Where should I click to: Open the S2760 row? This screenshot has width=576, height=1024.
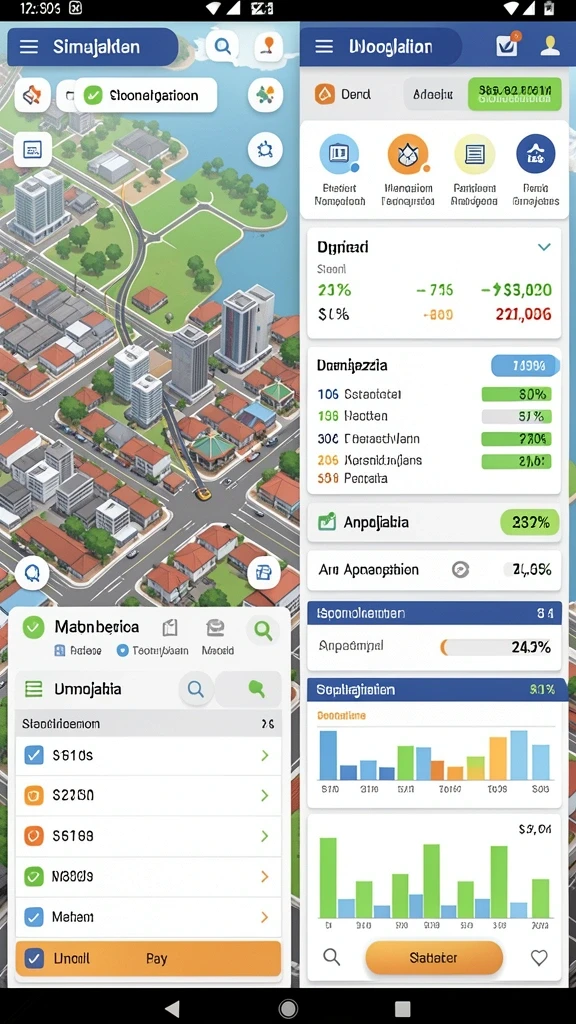pos(148,795)
